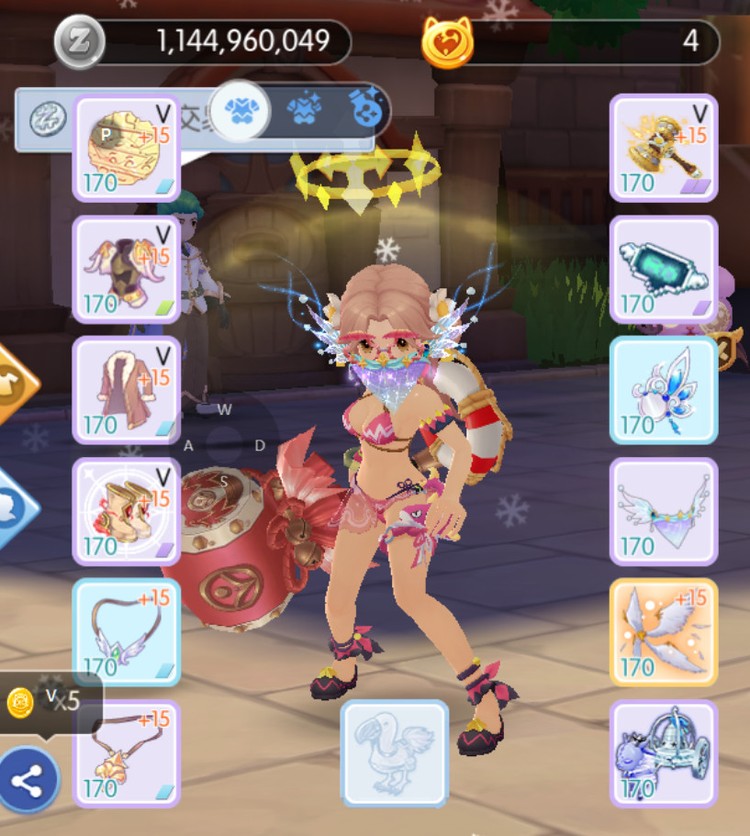View the carriage mount slot
The height and width of the screenshot is (836, 750).
pyautogui.click(x=663, y=754)
